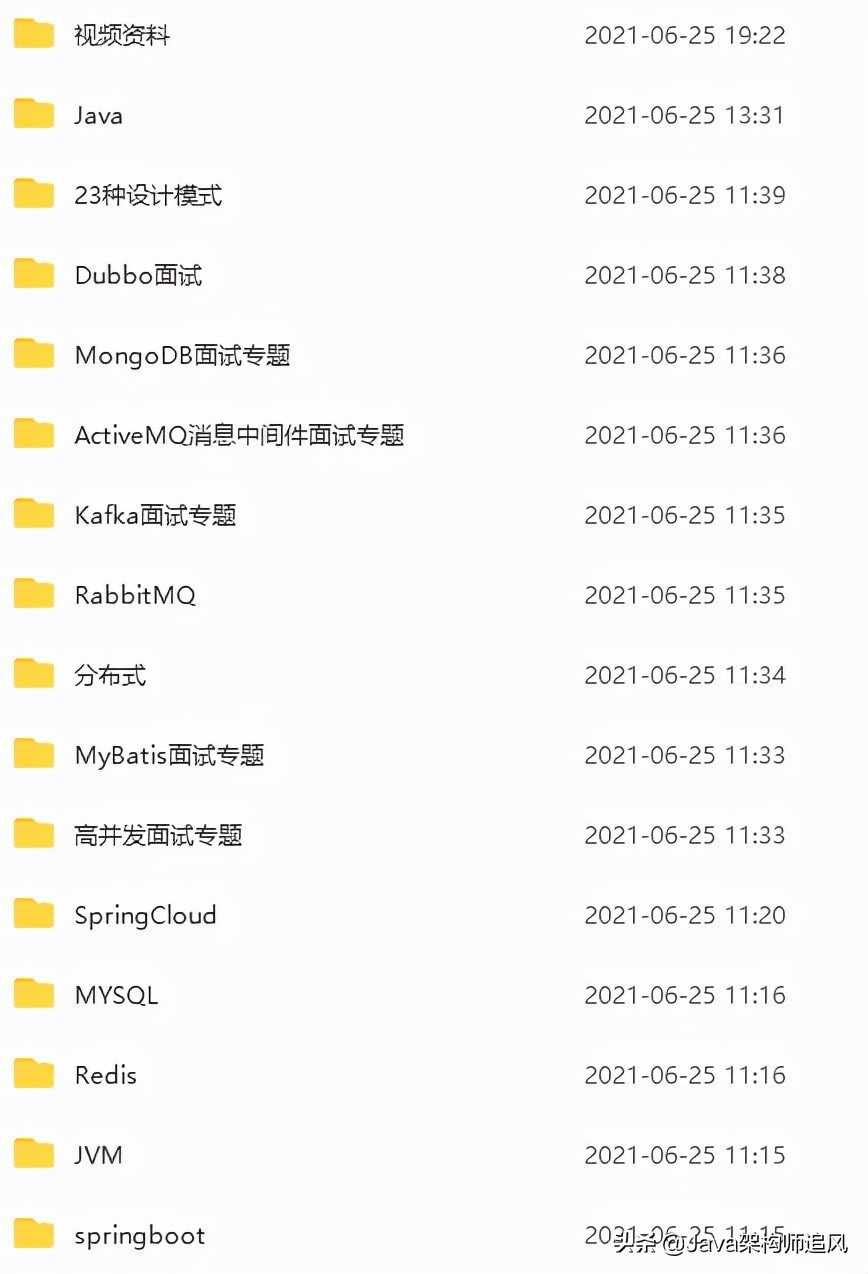
Task: Open the springboot folder
Action: [x=139, y=1236]
